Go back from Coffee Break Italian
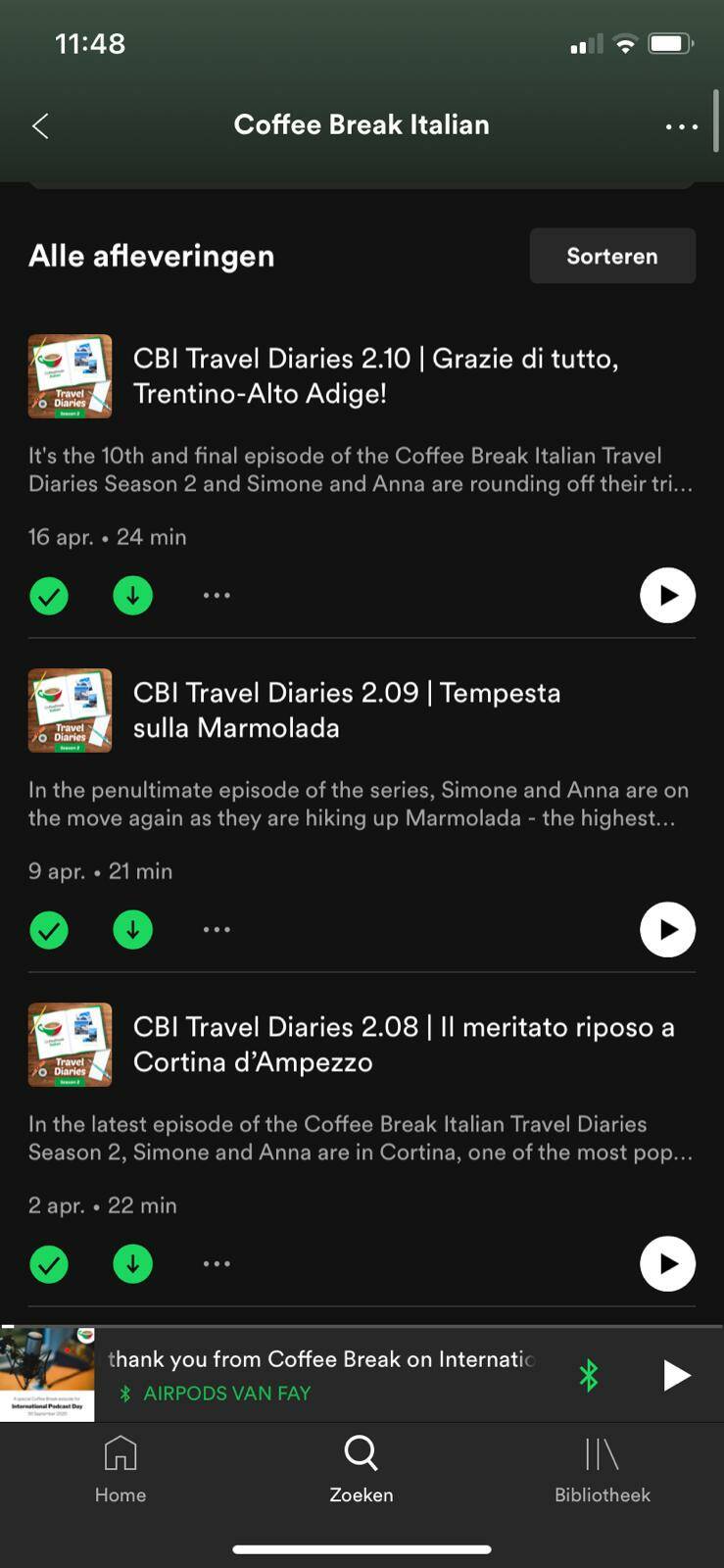Screen dimensions: 724x1568 coord(40,125)
